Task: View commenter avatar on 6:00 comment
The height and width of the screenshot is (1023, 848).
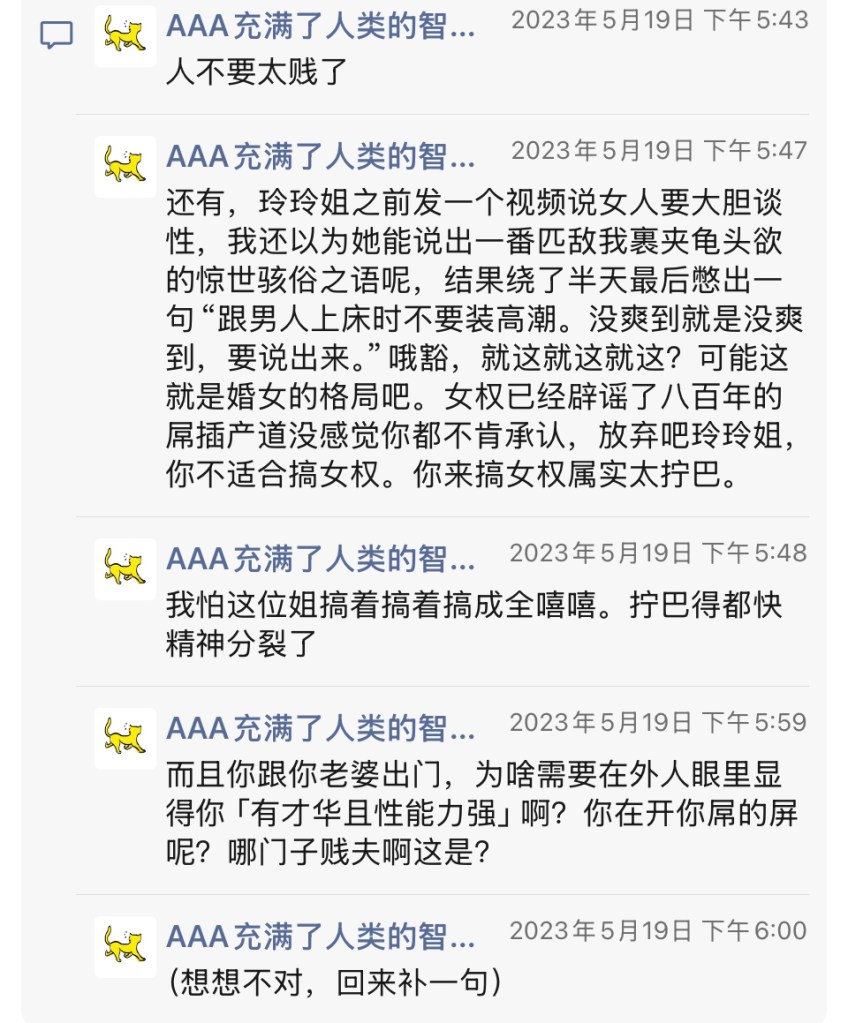Action: pyautogui.click(x=125, y=946)
